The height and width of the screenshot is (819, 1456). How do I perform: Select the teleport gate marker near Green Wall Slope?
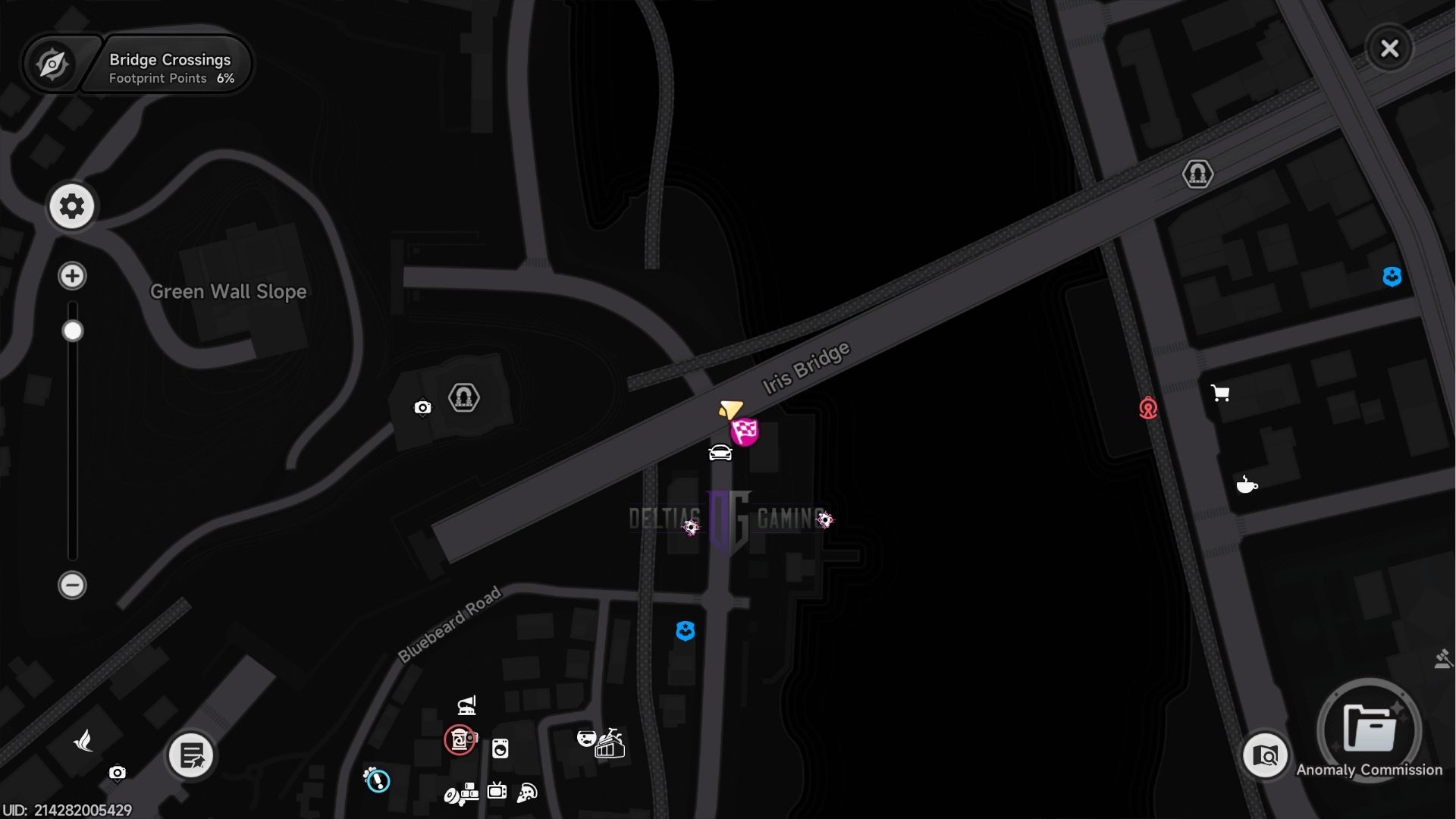(x=464, y=397)
